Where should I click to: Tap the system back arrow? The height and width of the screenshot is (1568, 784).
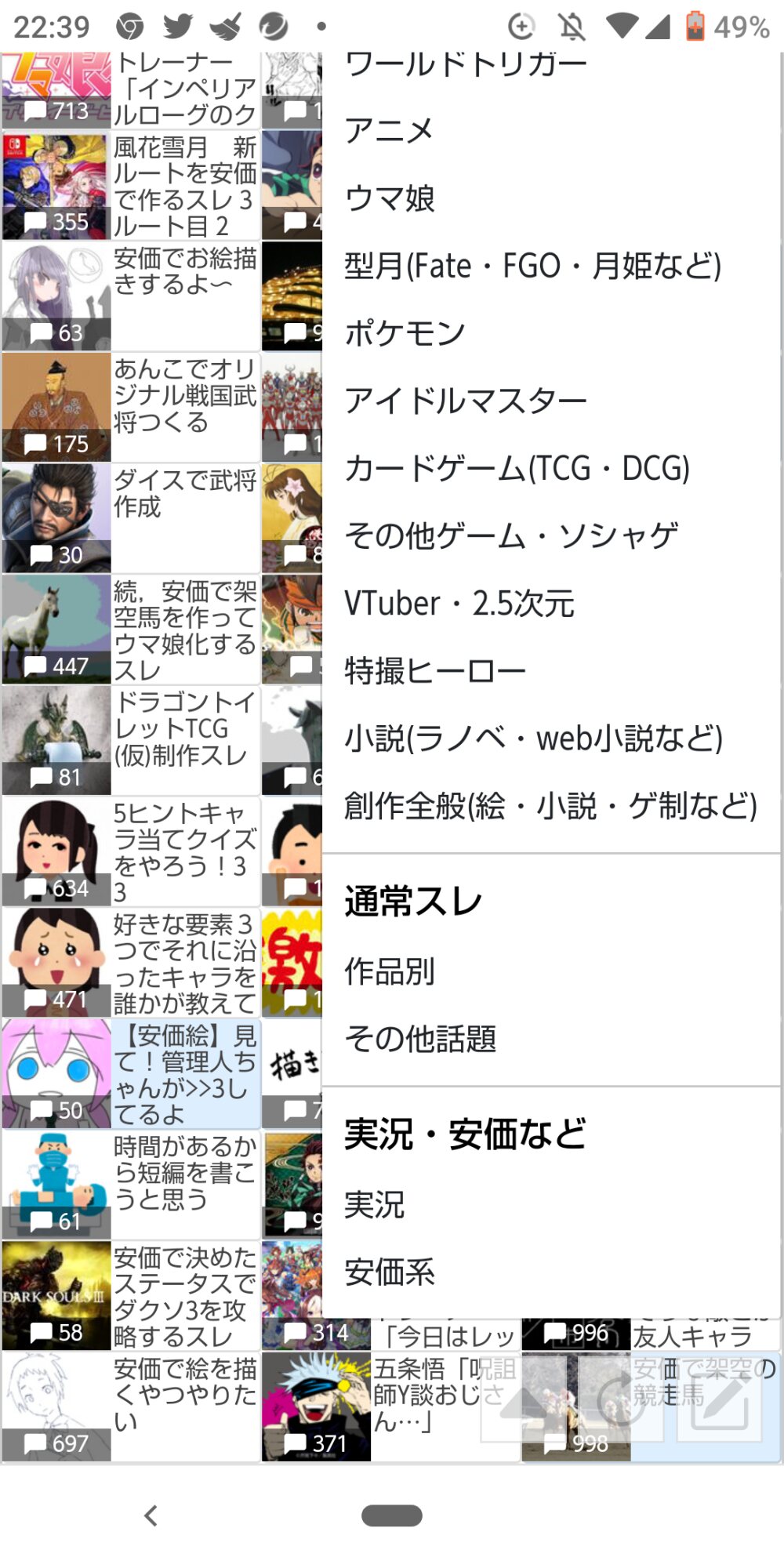[151, 1515]
